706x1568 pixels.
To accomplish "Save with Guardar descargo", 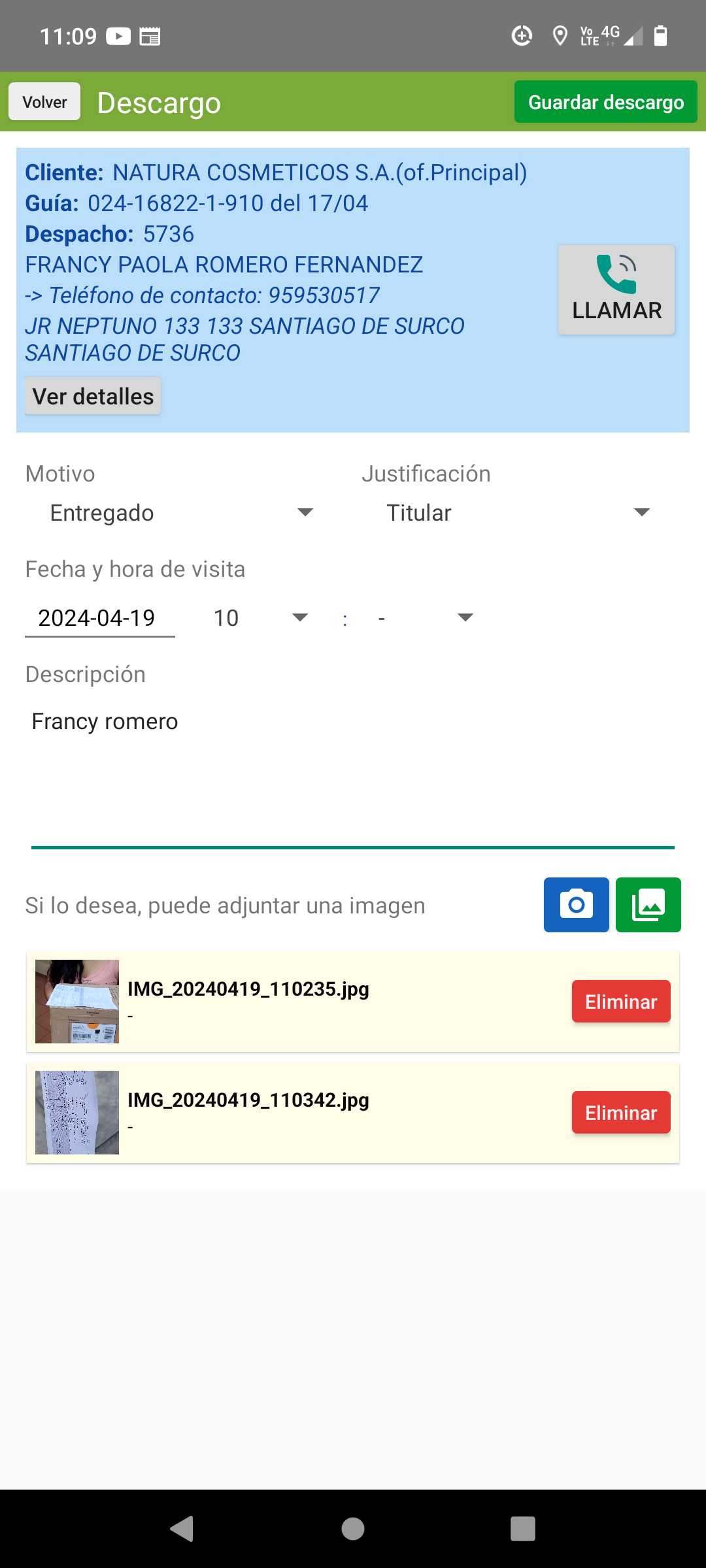I will [x=605, y=102].
